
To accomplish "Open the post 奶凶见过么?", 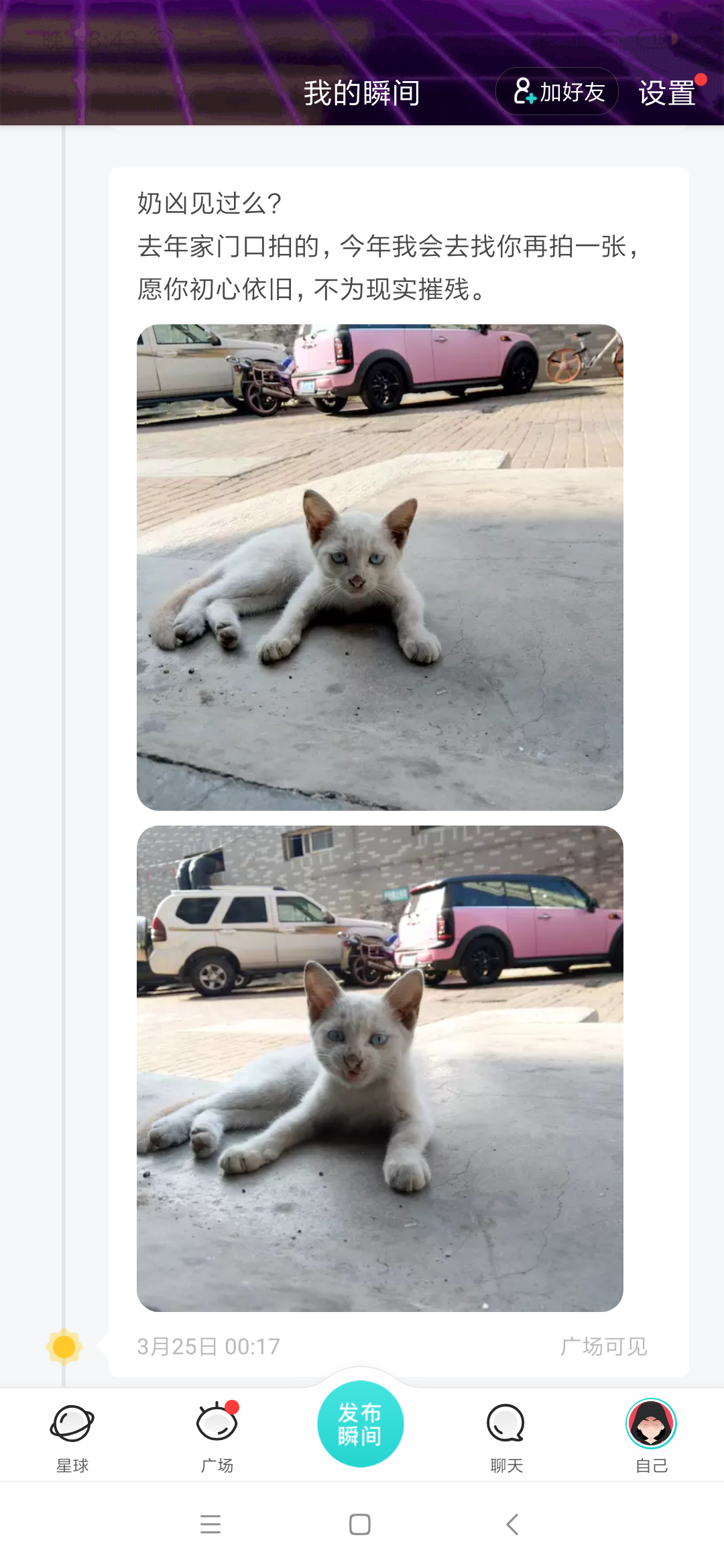I will tap(389, 246).
